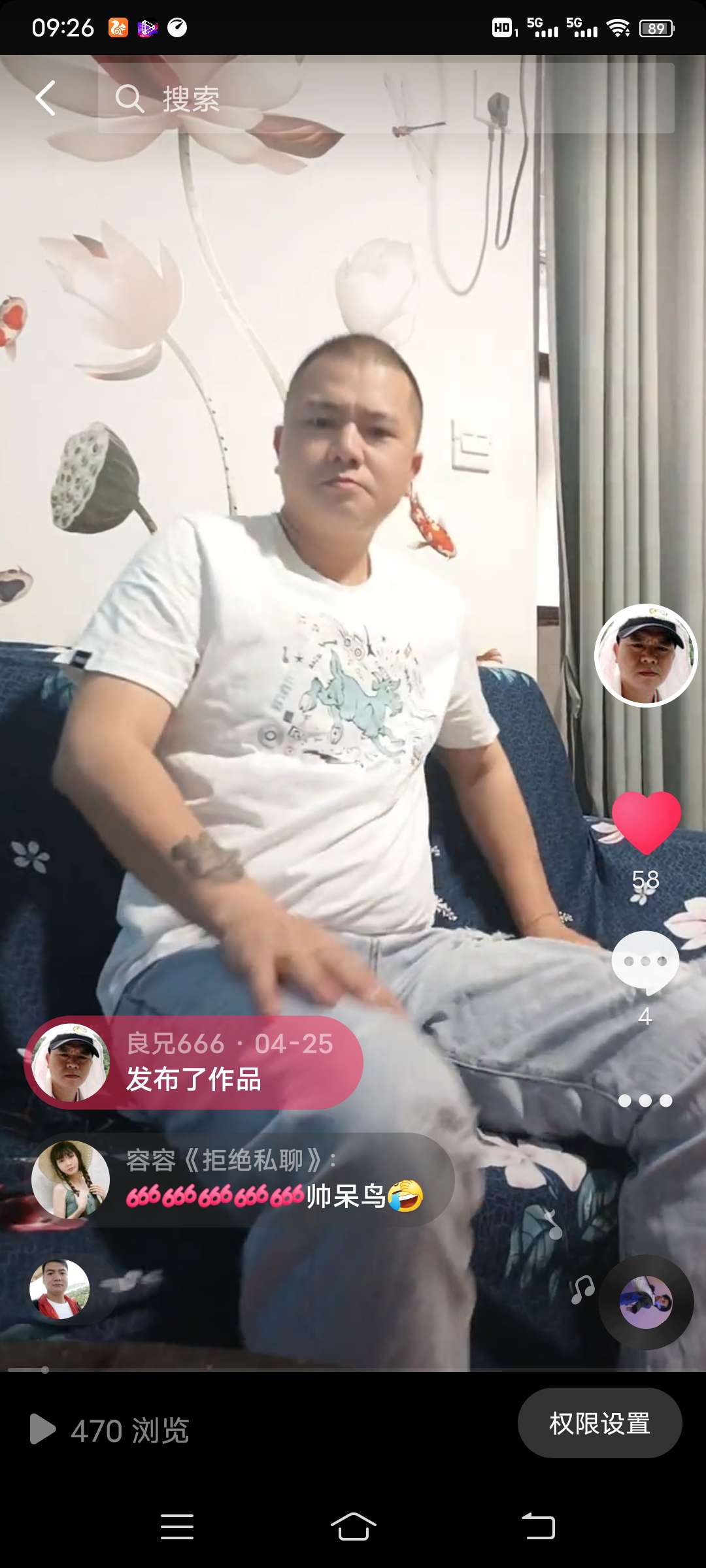
Task: Open the spinning music disc
Action: pyautogui.click(x=646, y=1301)
